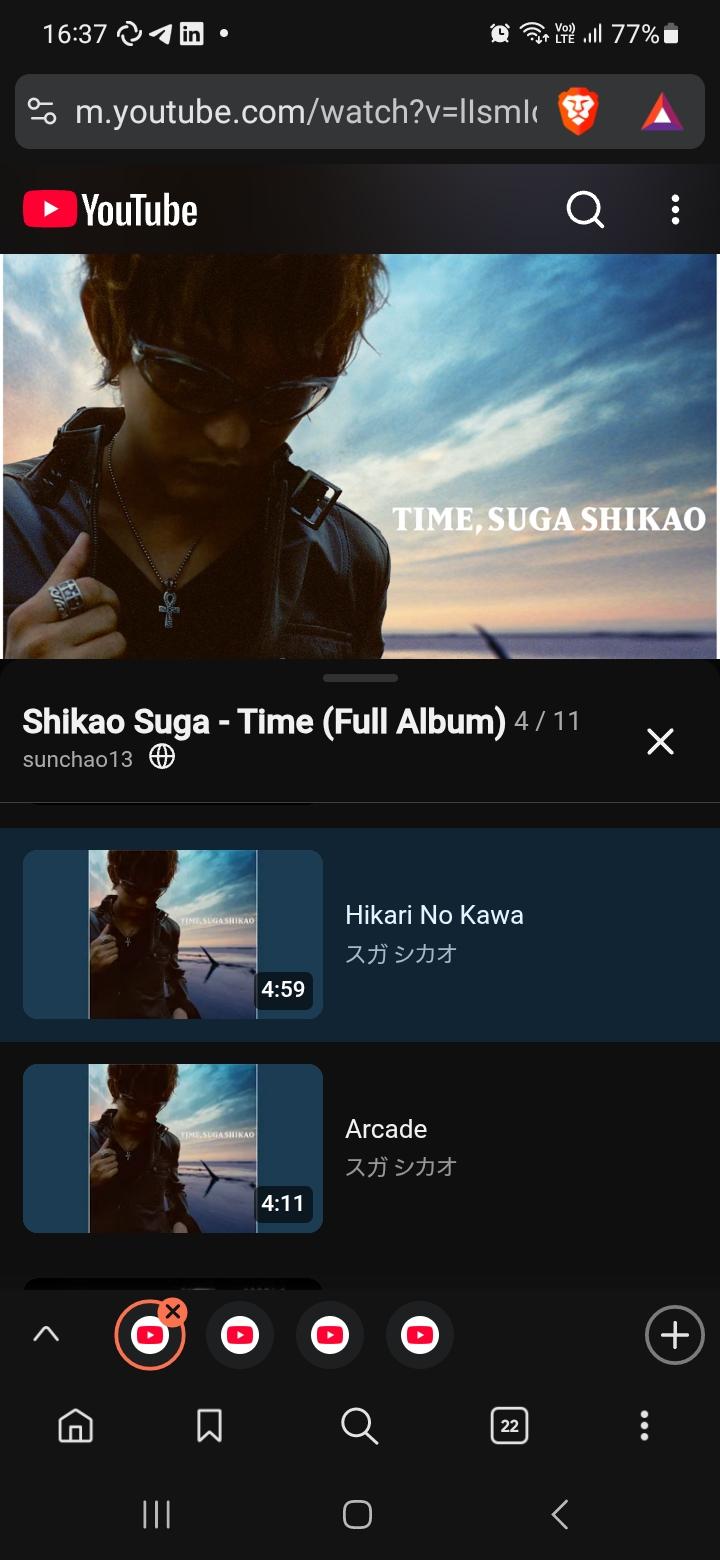
Task: Go back using system back button
Action: click(x=560, y=1514)
